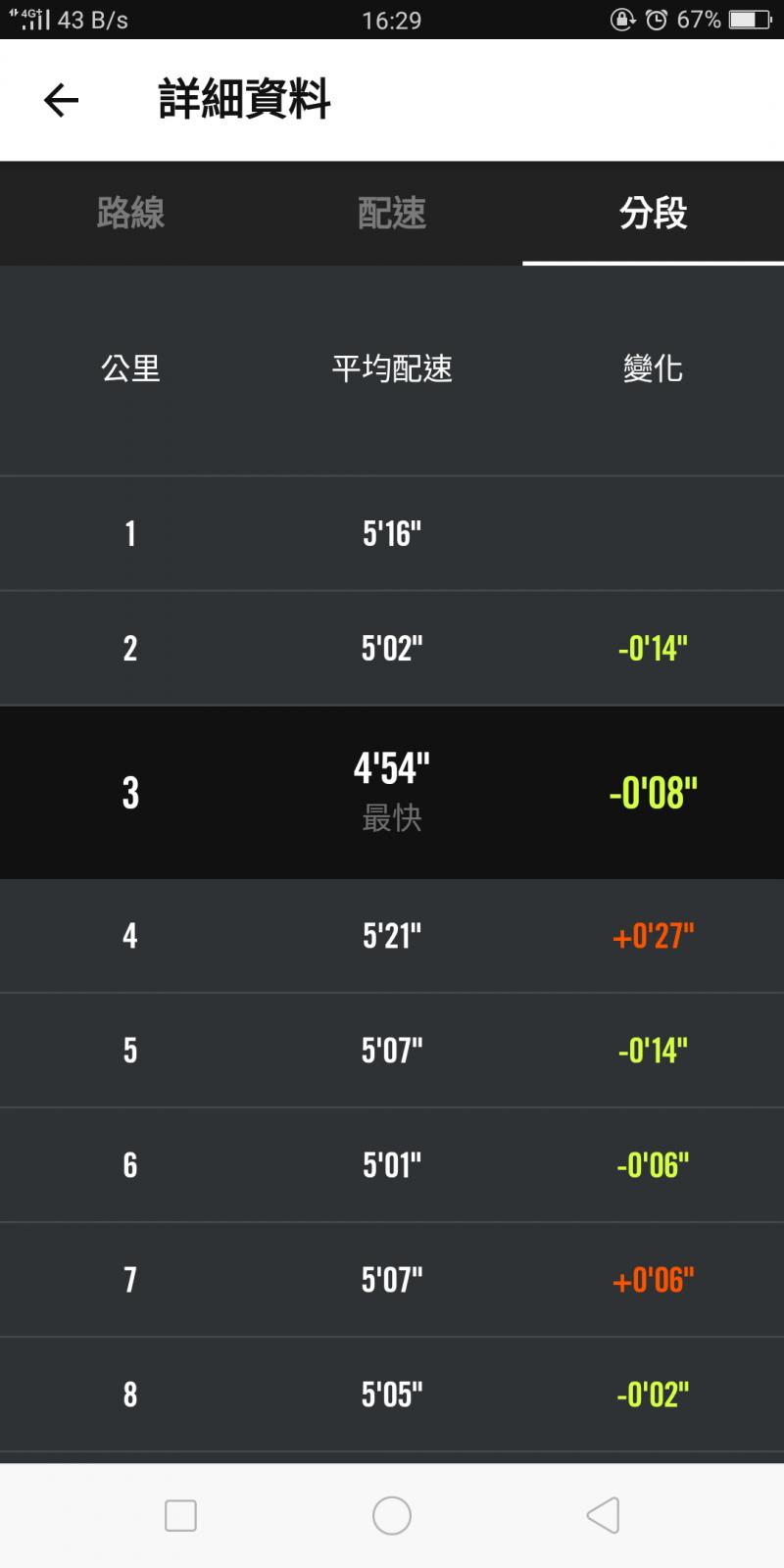
Task: Tap the system home button
Action: coord(392,1515)
